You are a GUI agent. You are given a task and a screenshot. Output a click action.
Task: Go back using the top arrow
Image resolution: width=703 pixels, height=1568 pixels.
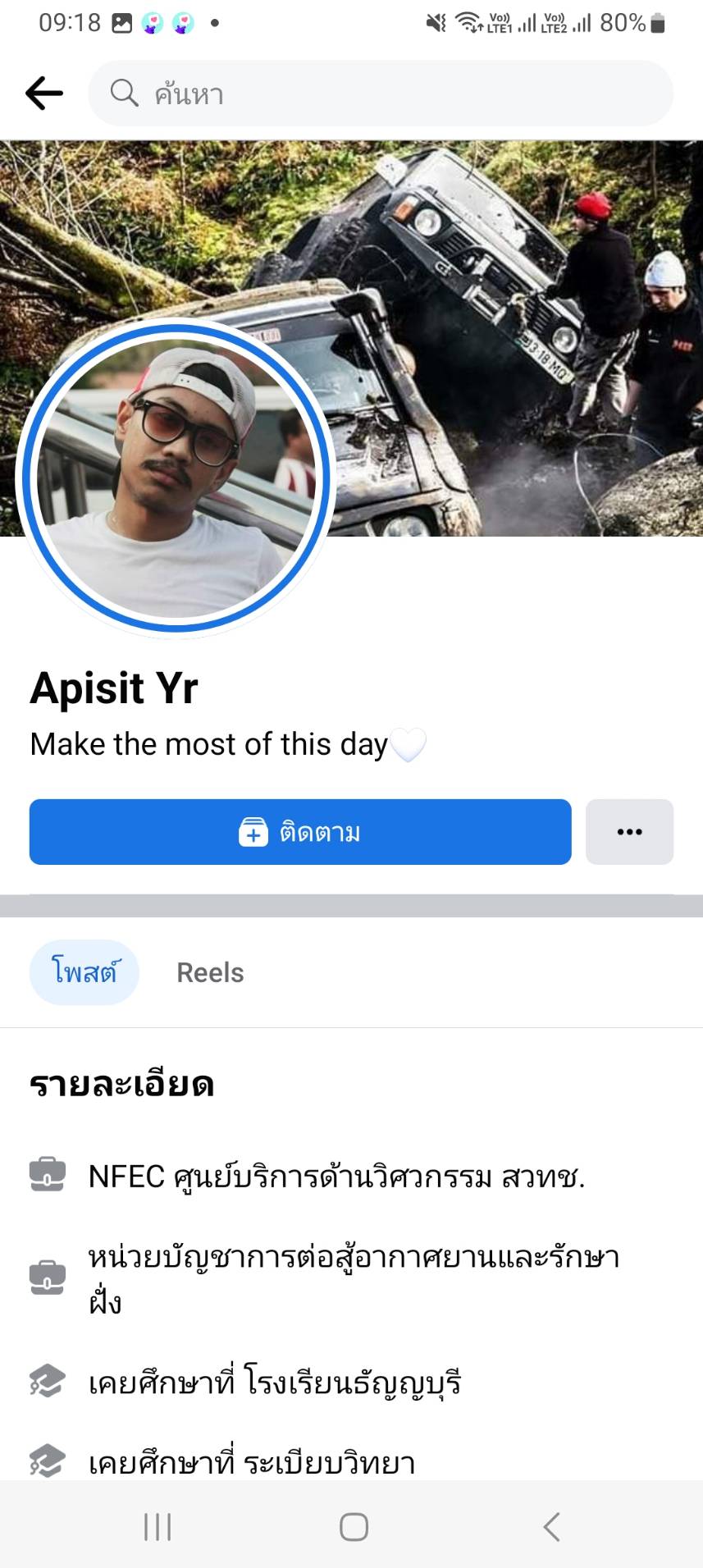coord(44,94)
